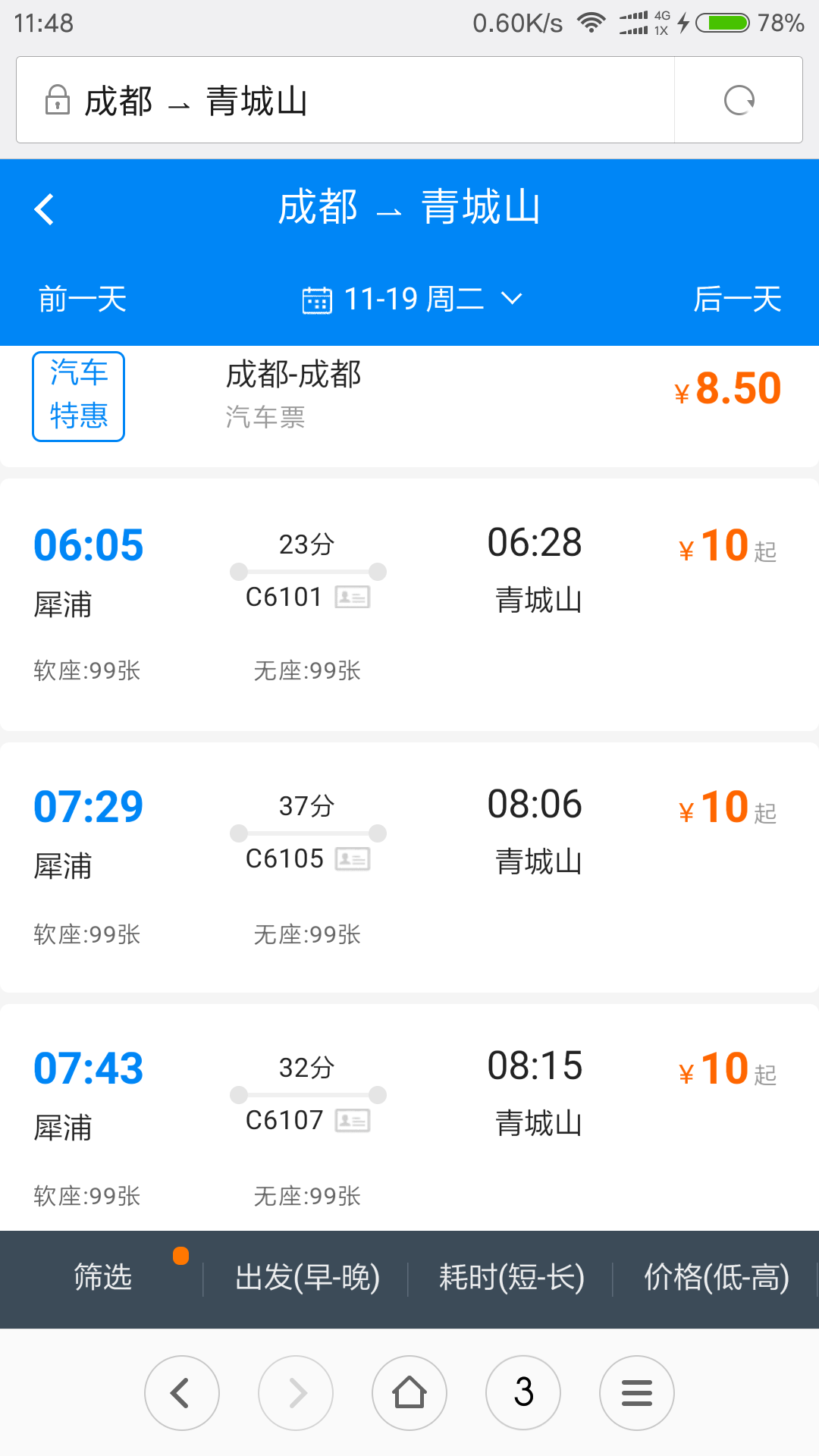The image size is (819, 1456).
Task: Open the browser home page
Action: point(409,1393)
